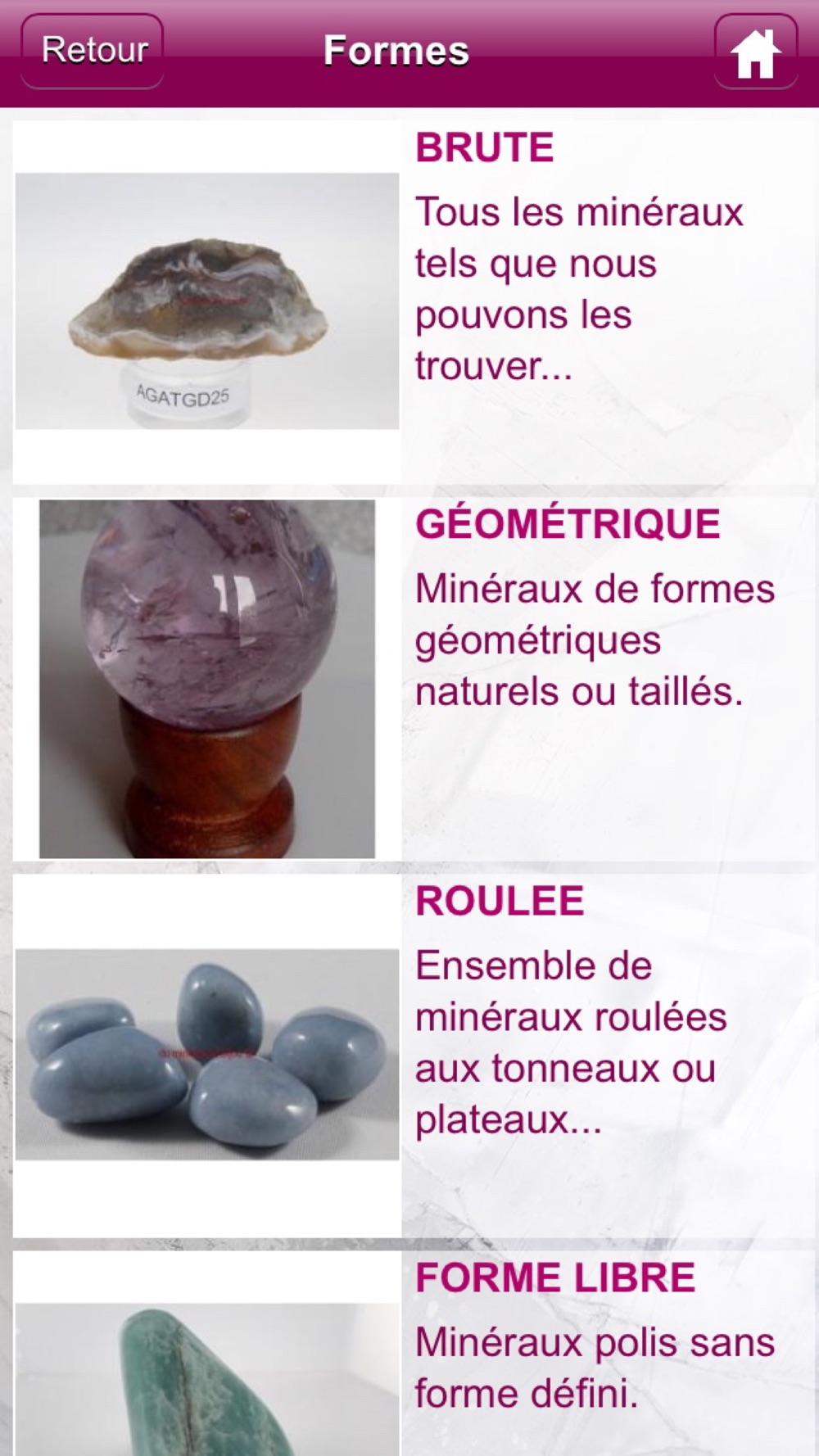Go to the home screen icon
The height and width of the screenshot is (1456, 819).
point(755,52)
